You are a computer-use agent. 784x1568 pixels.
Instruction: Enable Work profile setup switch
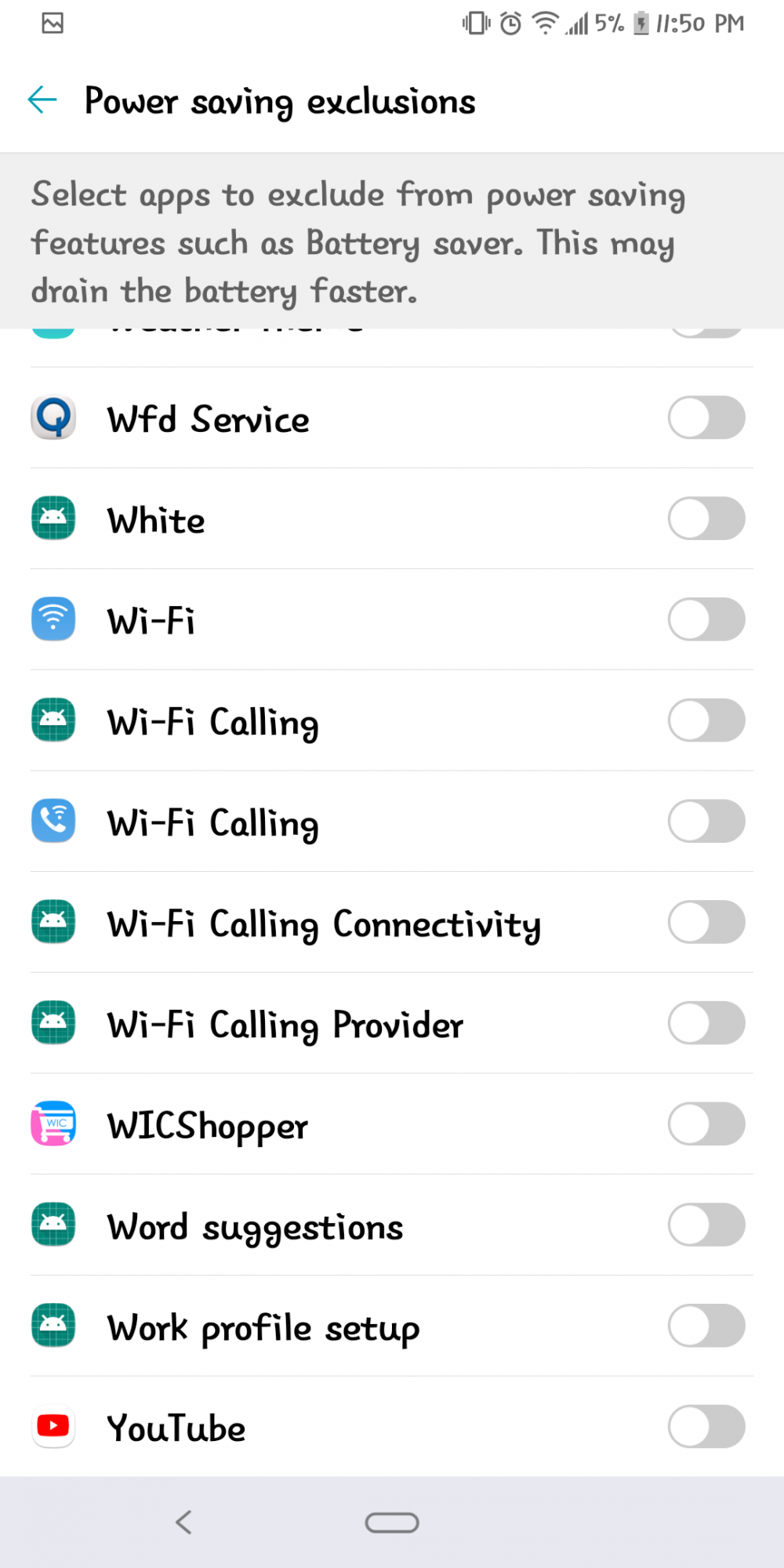point(706,1327)
